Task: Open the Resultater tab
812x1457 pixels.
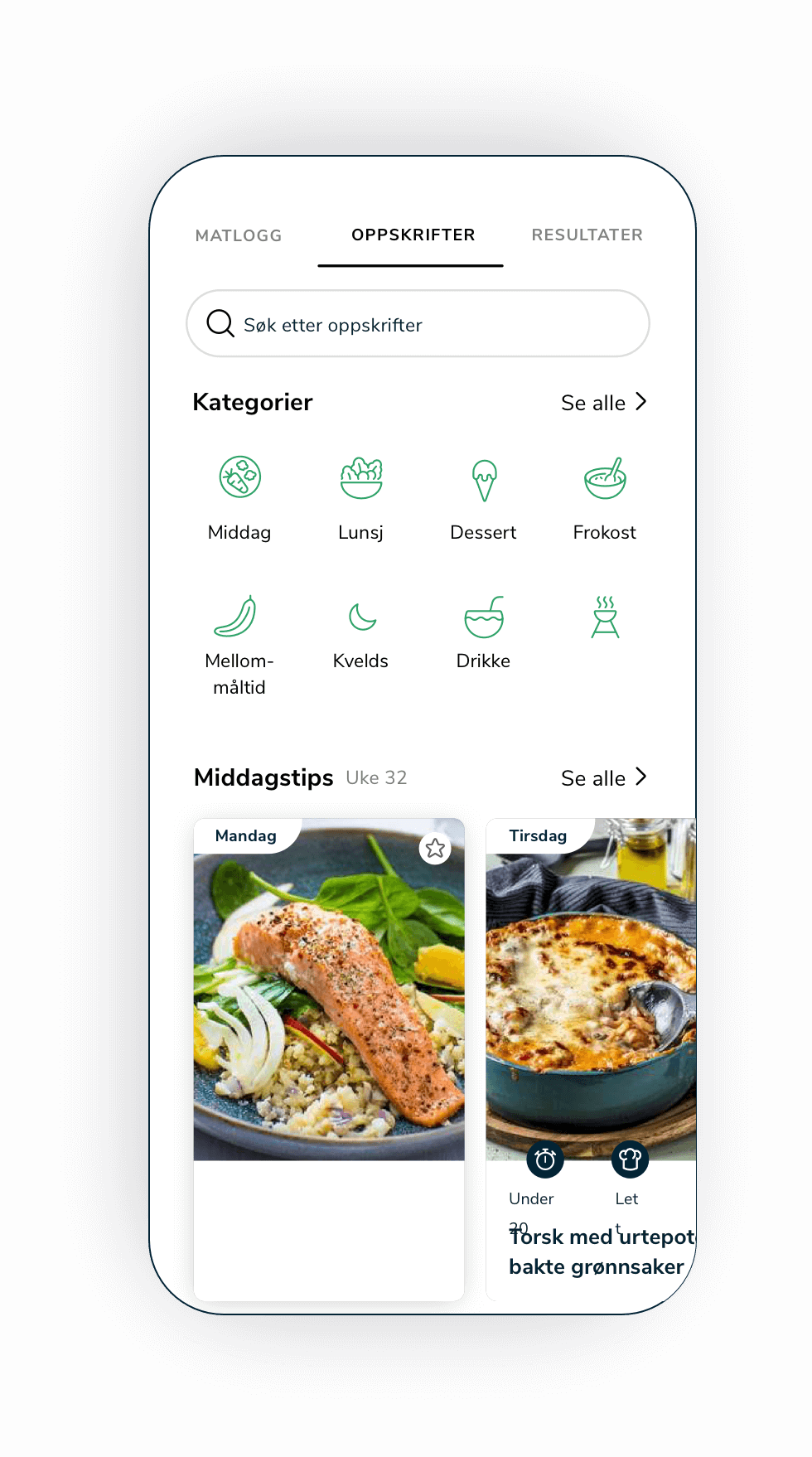Action: point(587,235)
